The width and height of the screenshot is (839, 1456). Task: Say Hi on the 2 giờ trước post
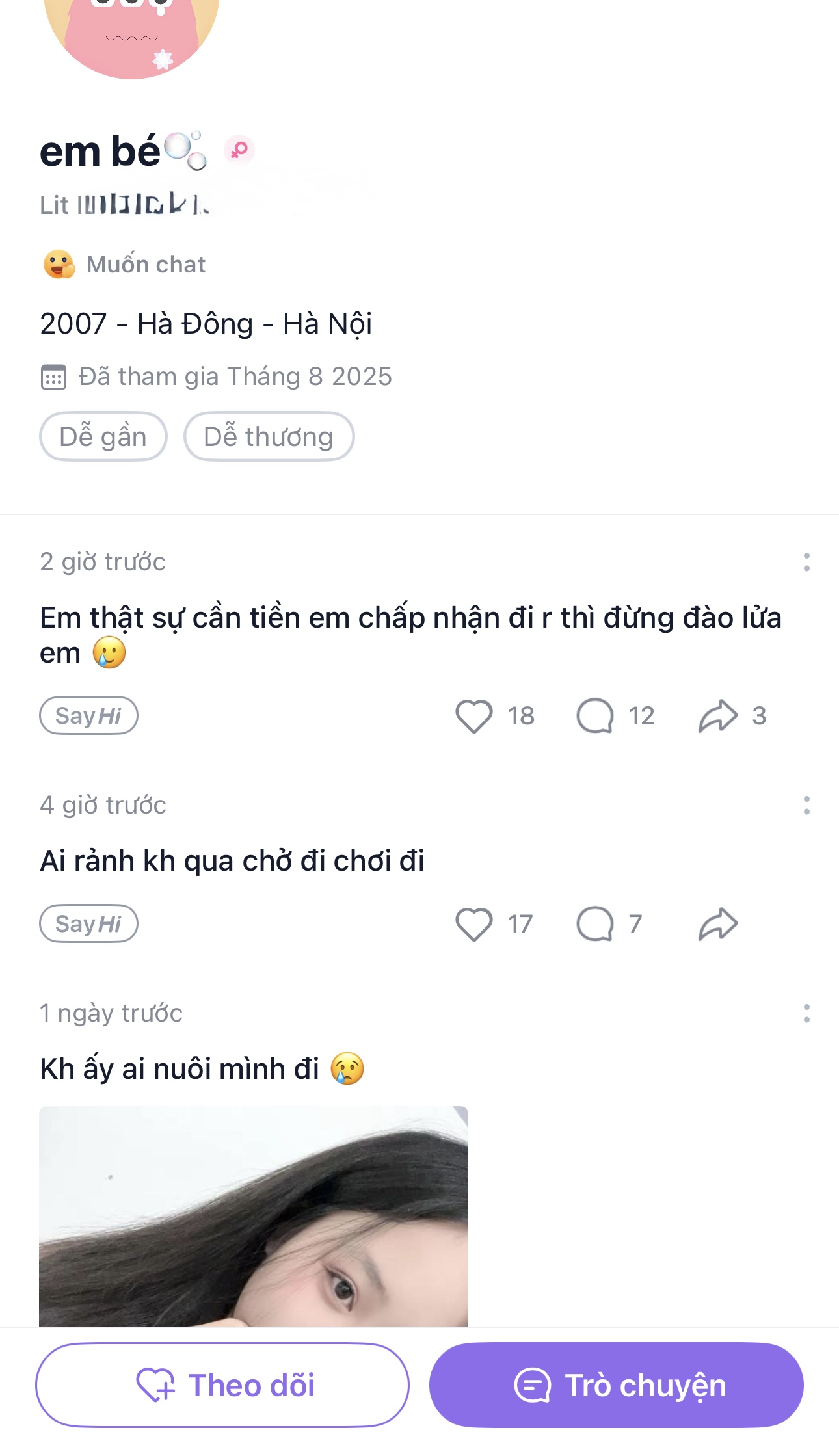coord(88,716)
